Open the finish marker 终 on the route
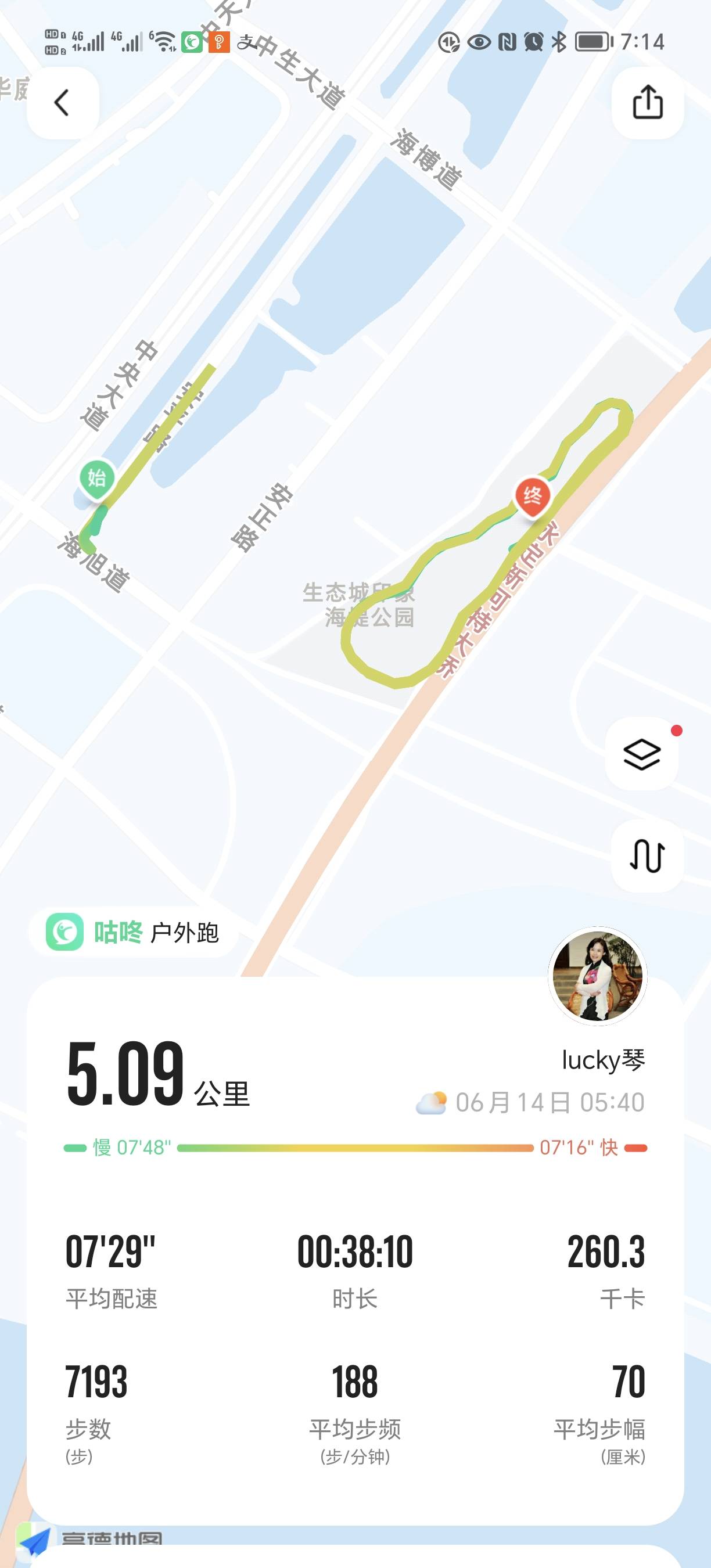Viewport: 711px width, 1568px height. [x=532, y=496]
